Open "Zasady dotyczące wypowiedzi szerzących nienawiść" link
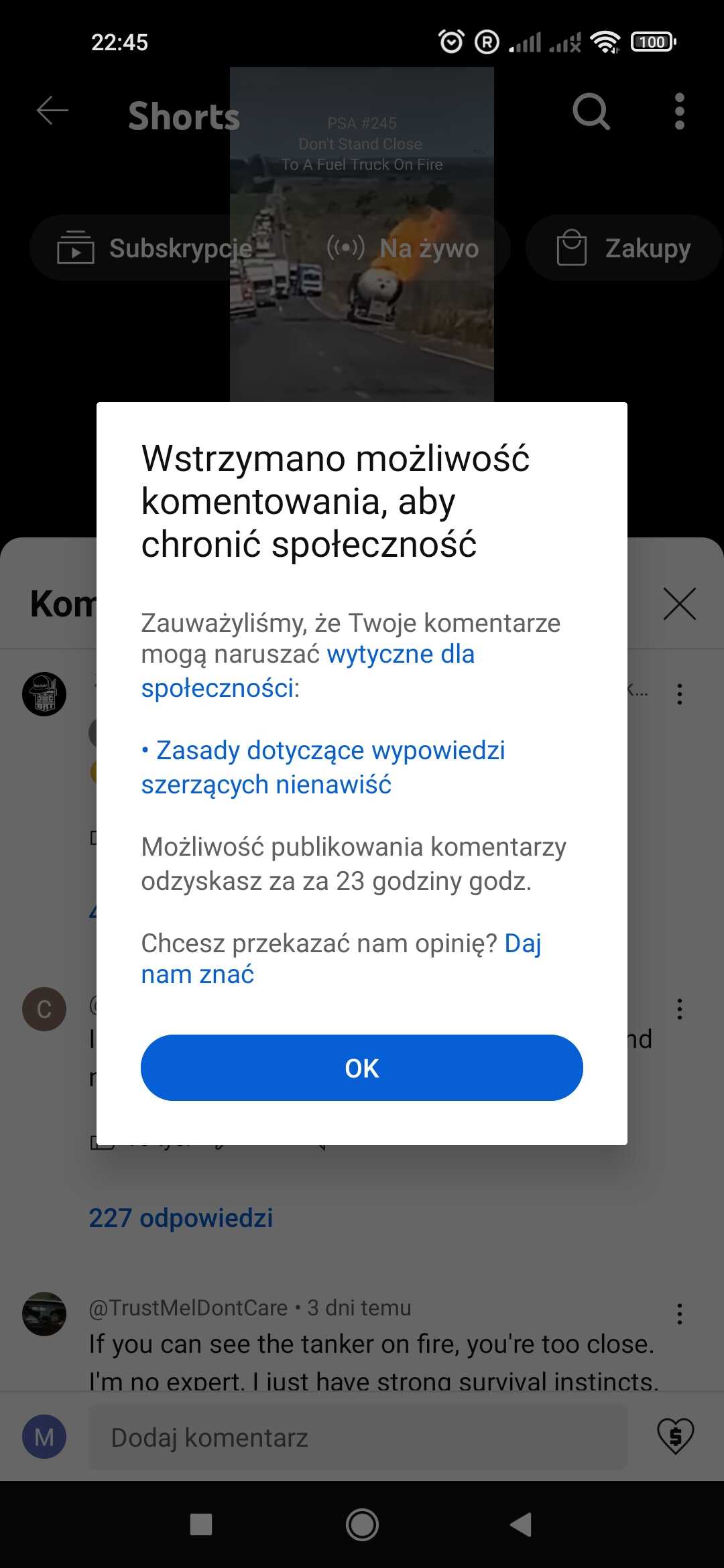Viewport: 724px width, 1568px height. (x=323, y=767)
